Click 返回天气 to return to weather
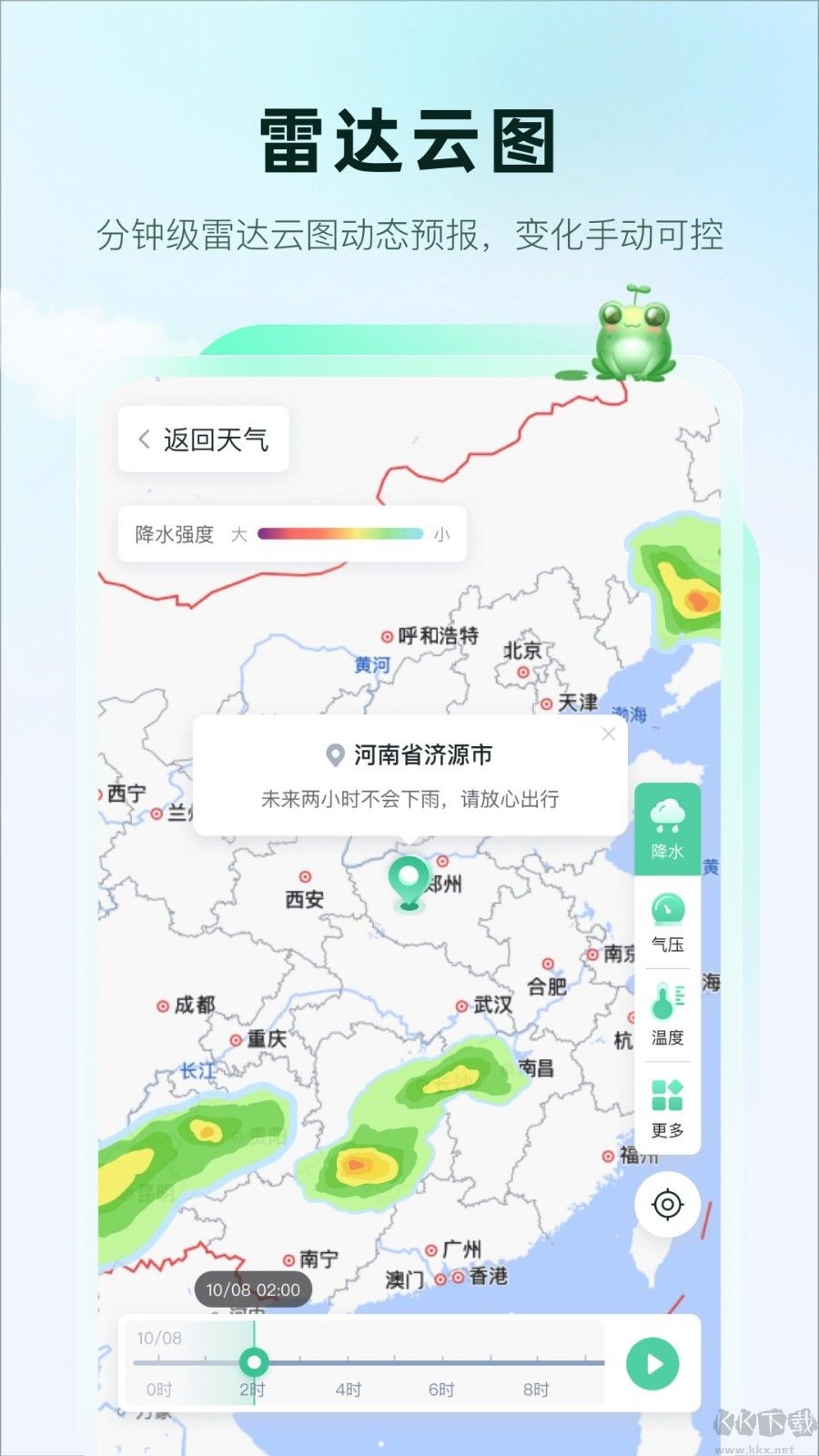The width and height of the screenshot is (819, 1456). click(214, 440)
